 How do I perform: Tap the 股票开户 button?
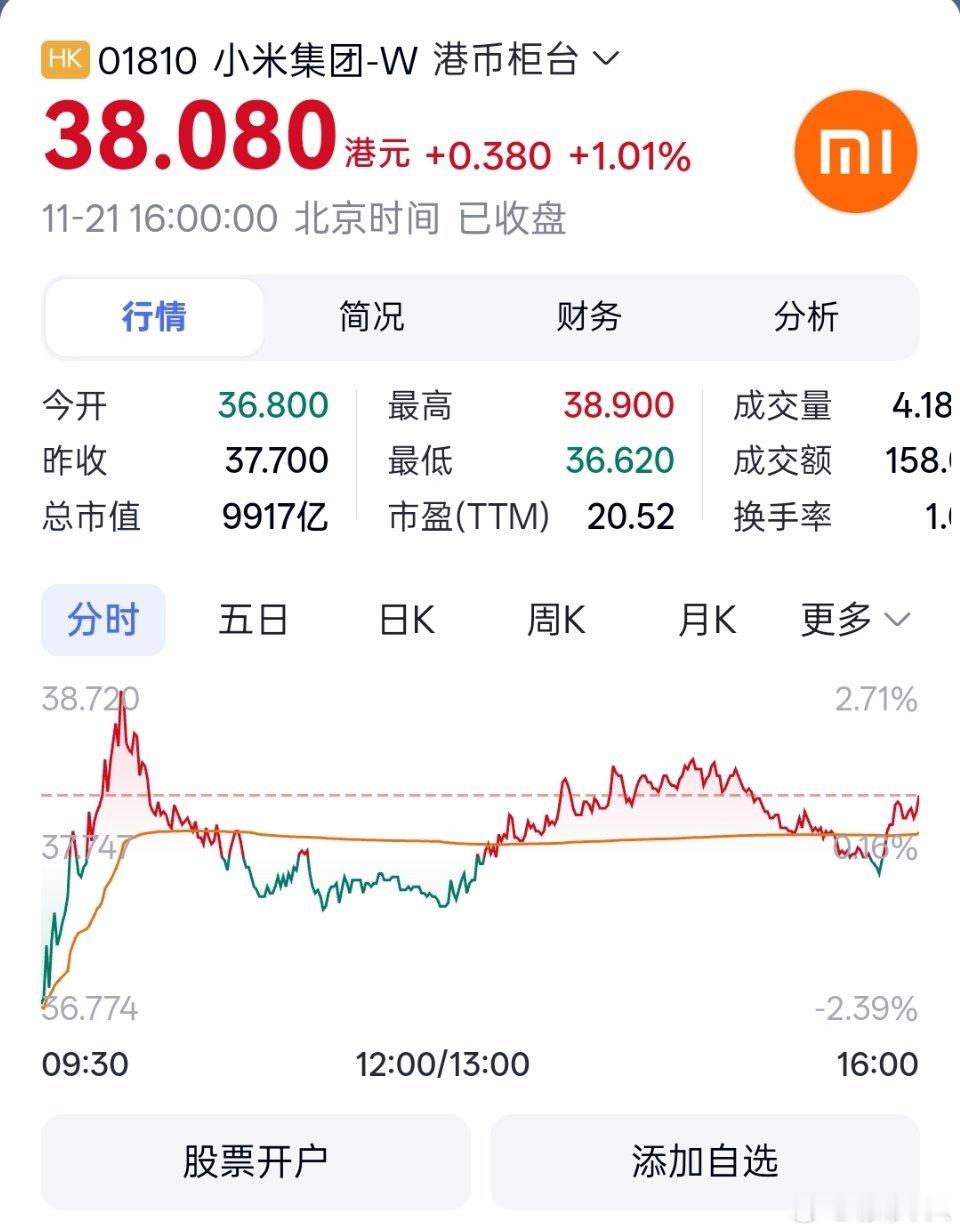click(x=255, y=1162)
